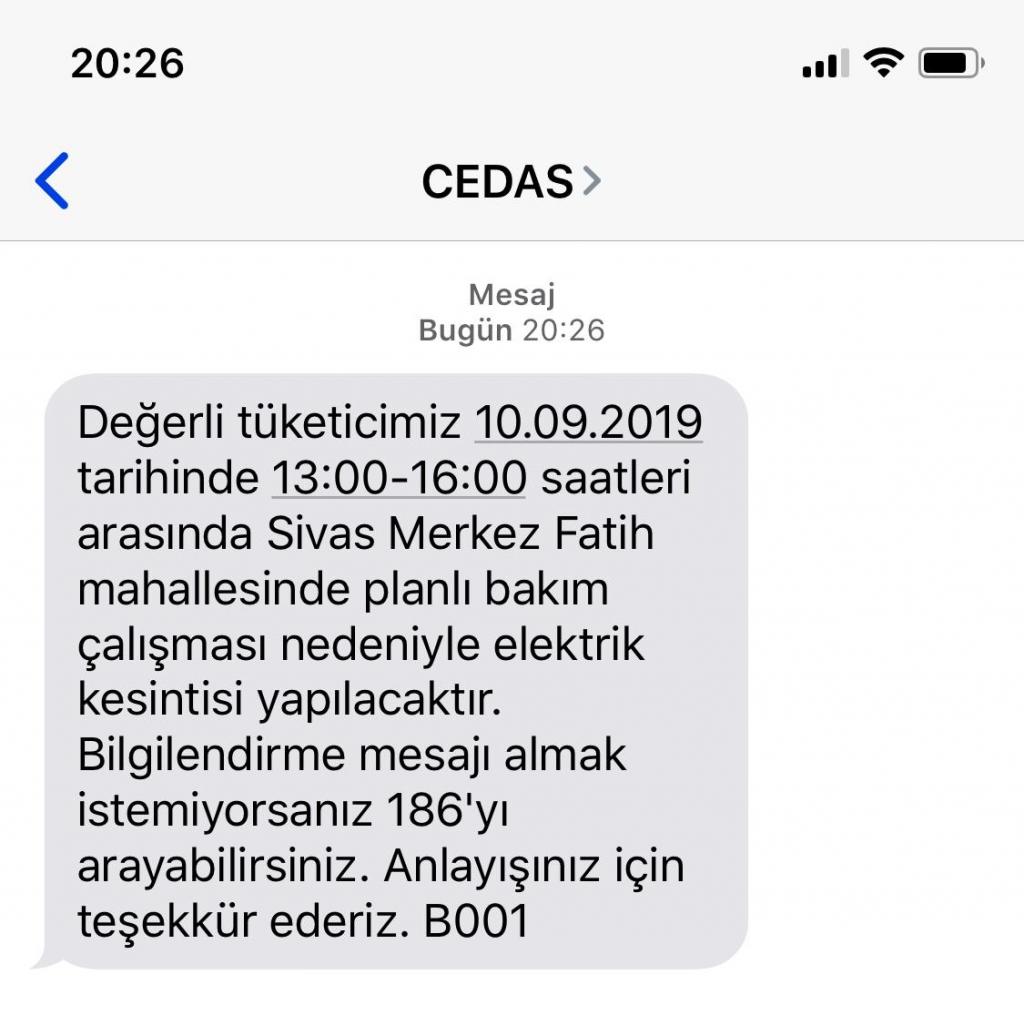Open CEDAS contact details

coord(510,182)
